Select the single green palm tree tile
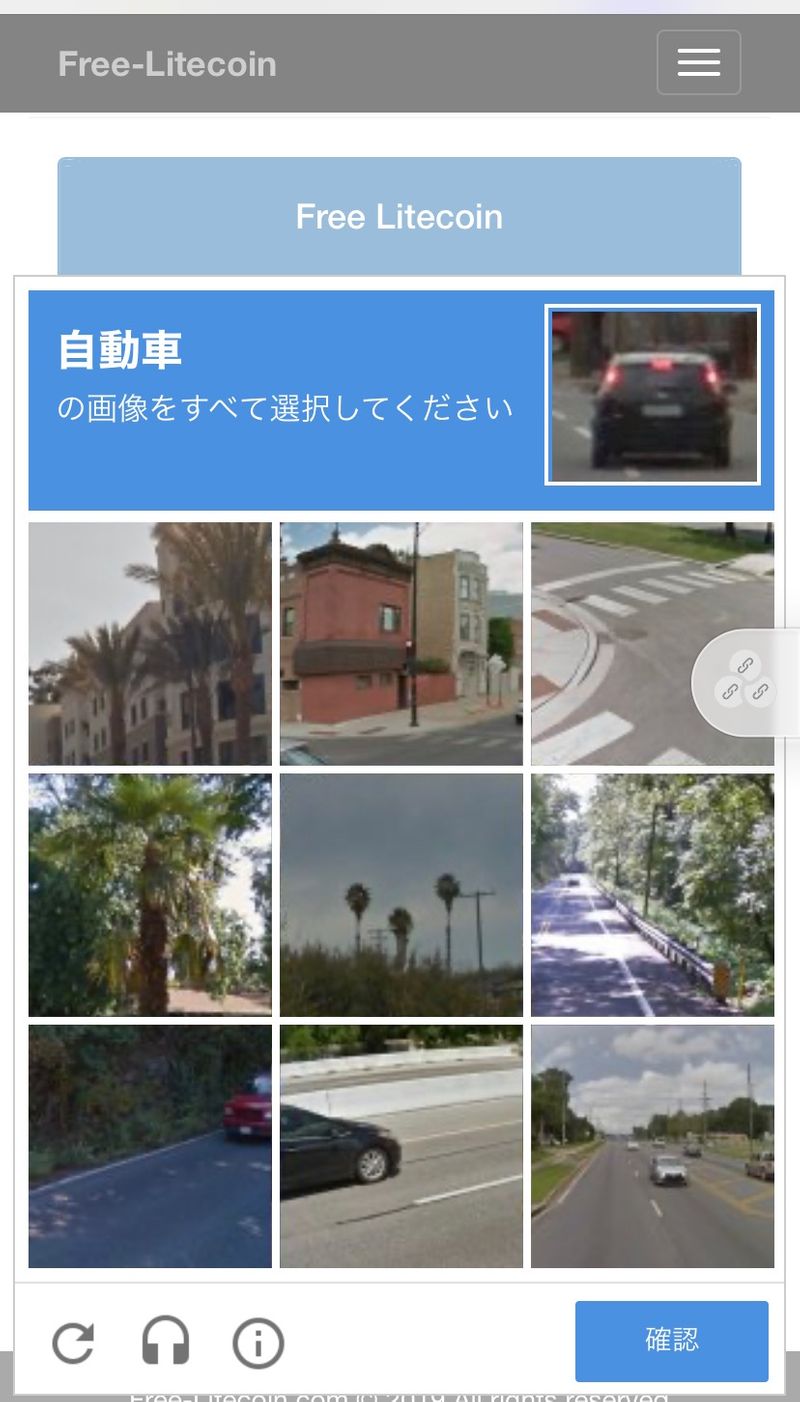 coord(150,895)
